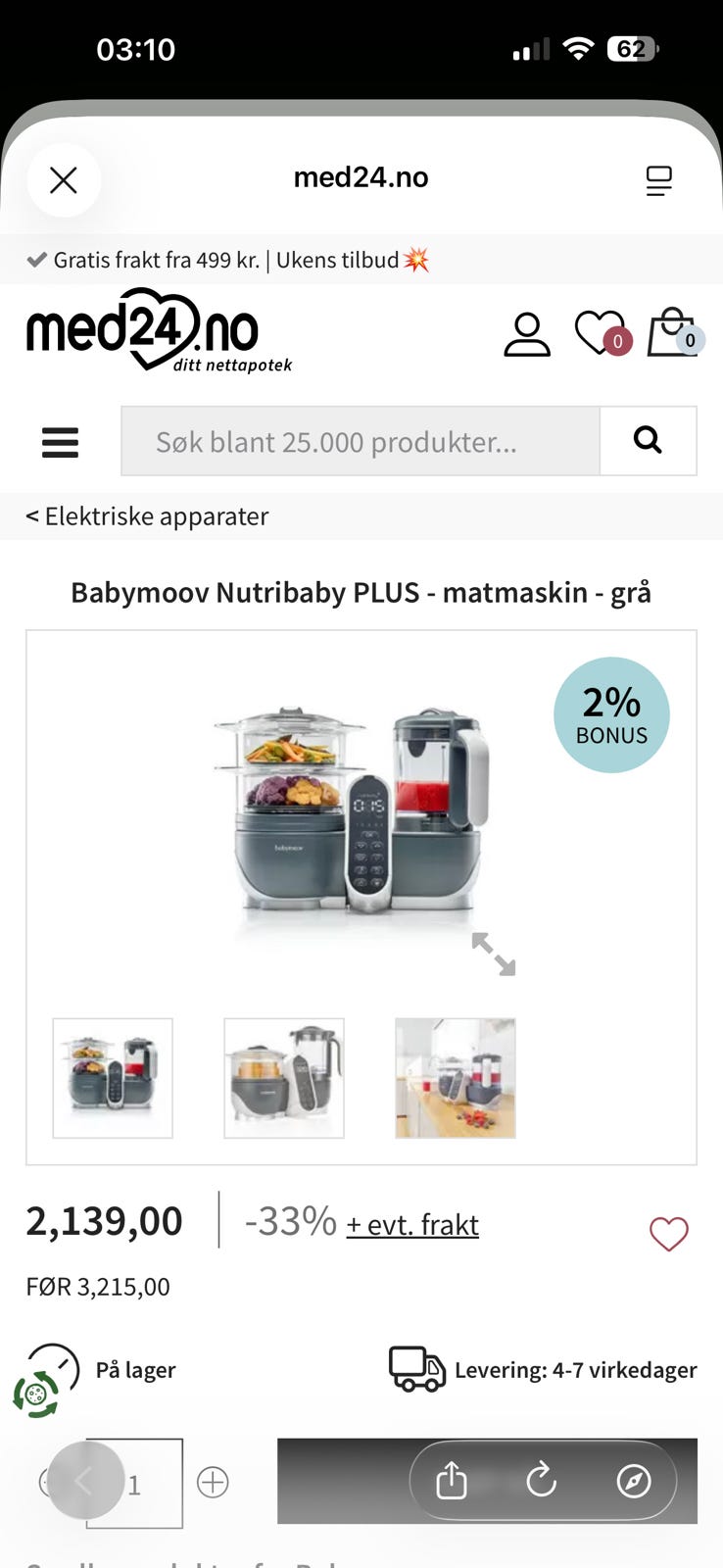Click the search magnifier icon
The width and height of the screenshot is (723, 1568).
pyautogui.click(x=648, y=441)
